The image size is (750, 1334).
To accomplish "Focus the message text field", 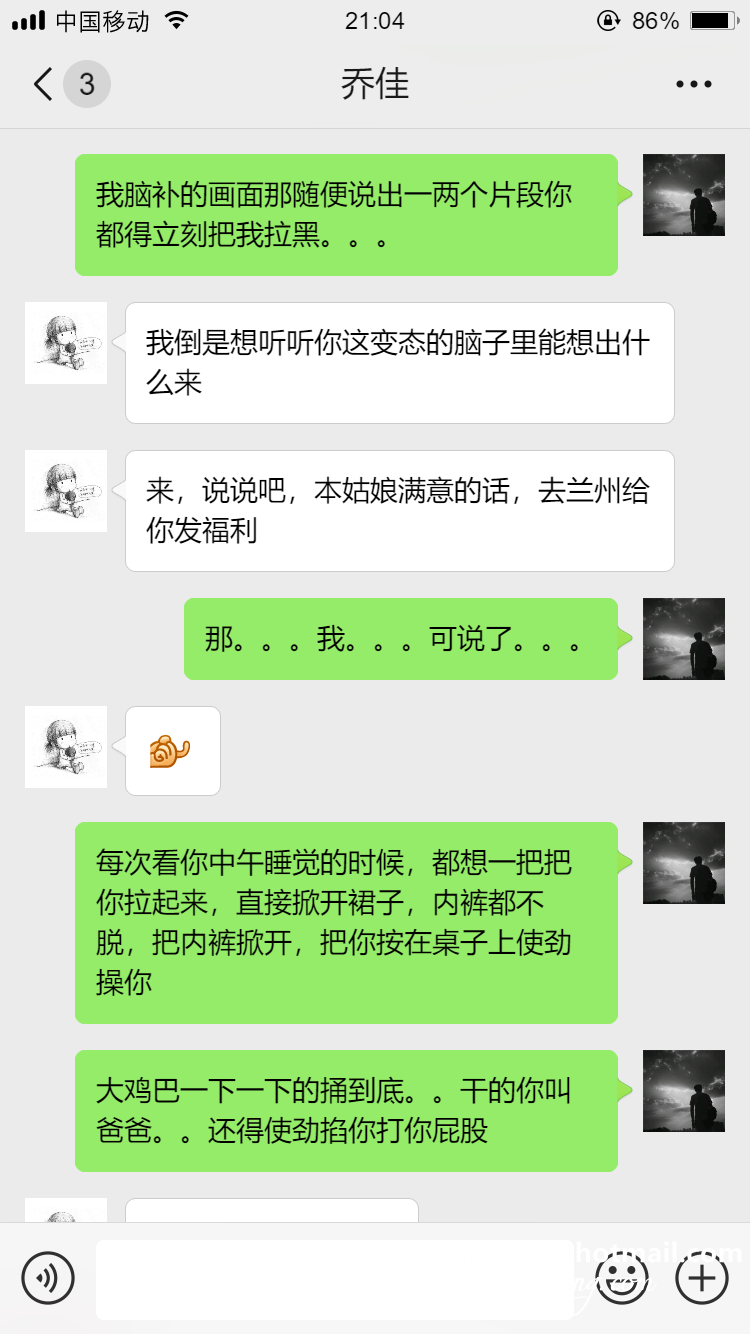I will [335, 1279].
